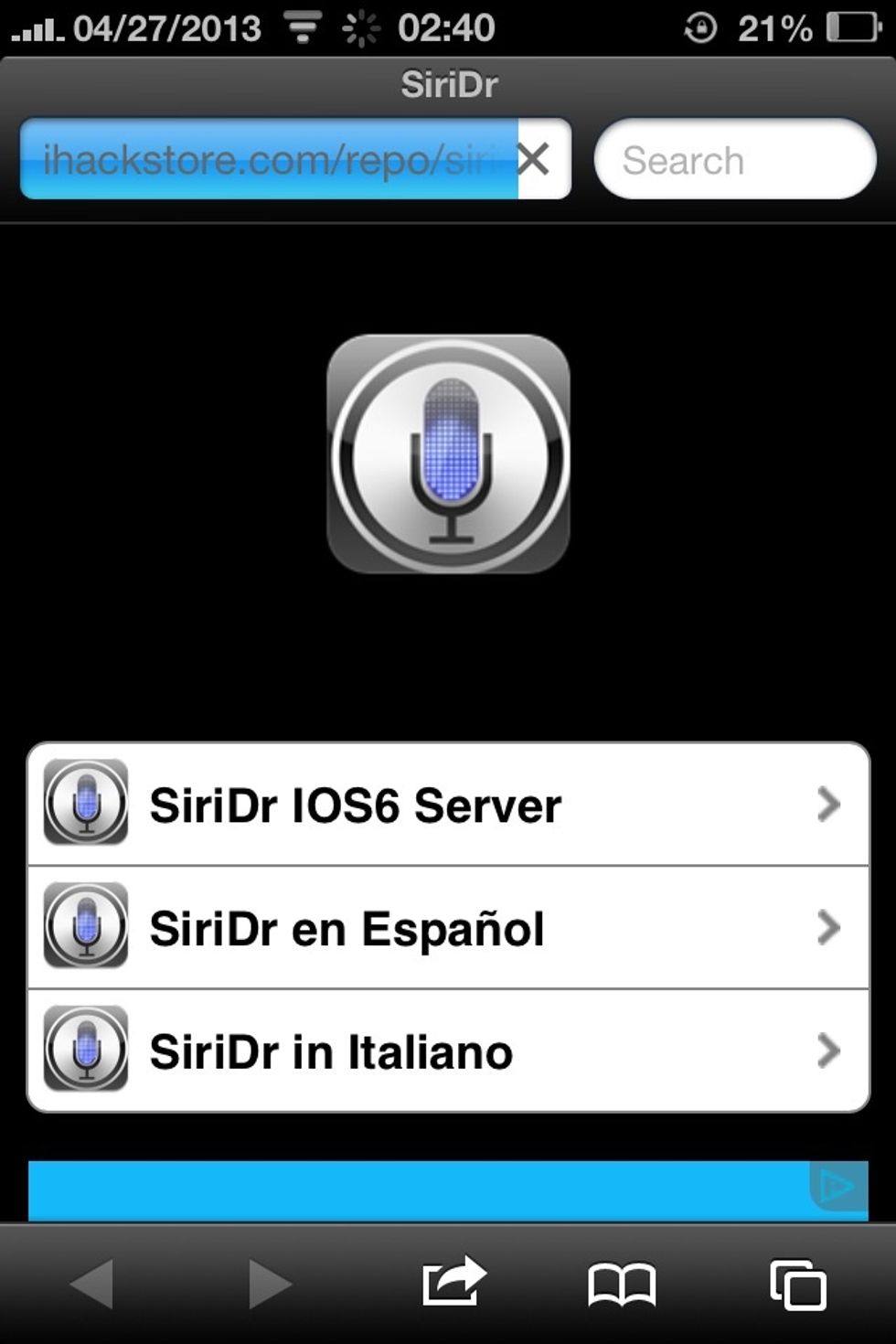
Task: Open SiriDr IOS6 Server
Action: click(x=448, y=805)
